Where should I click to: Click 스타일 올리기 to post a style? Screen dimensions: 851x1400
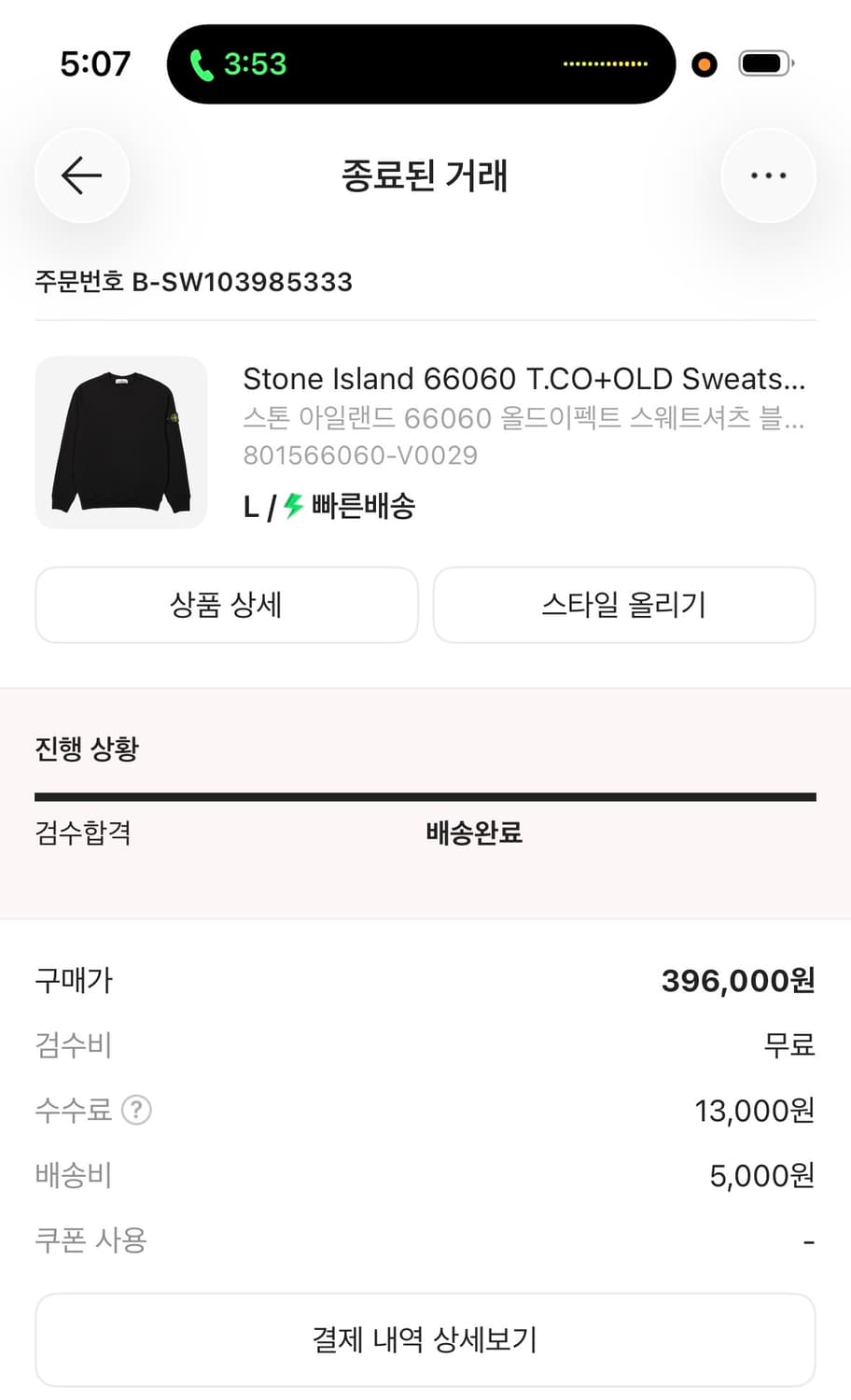pos(623,605)
